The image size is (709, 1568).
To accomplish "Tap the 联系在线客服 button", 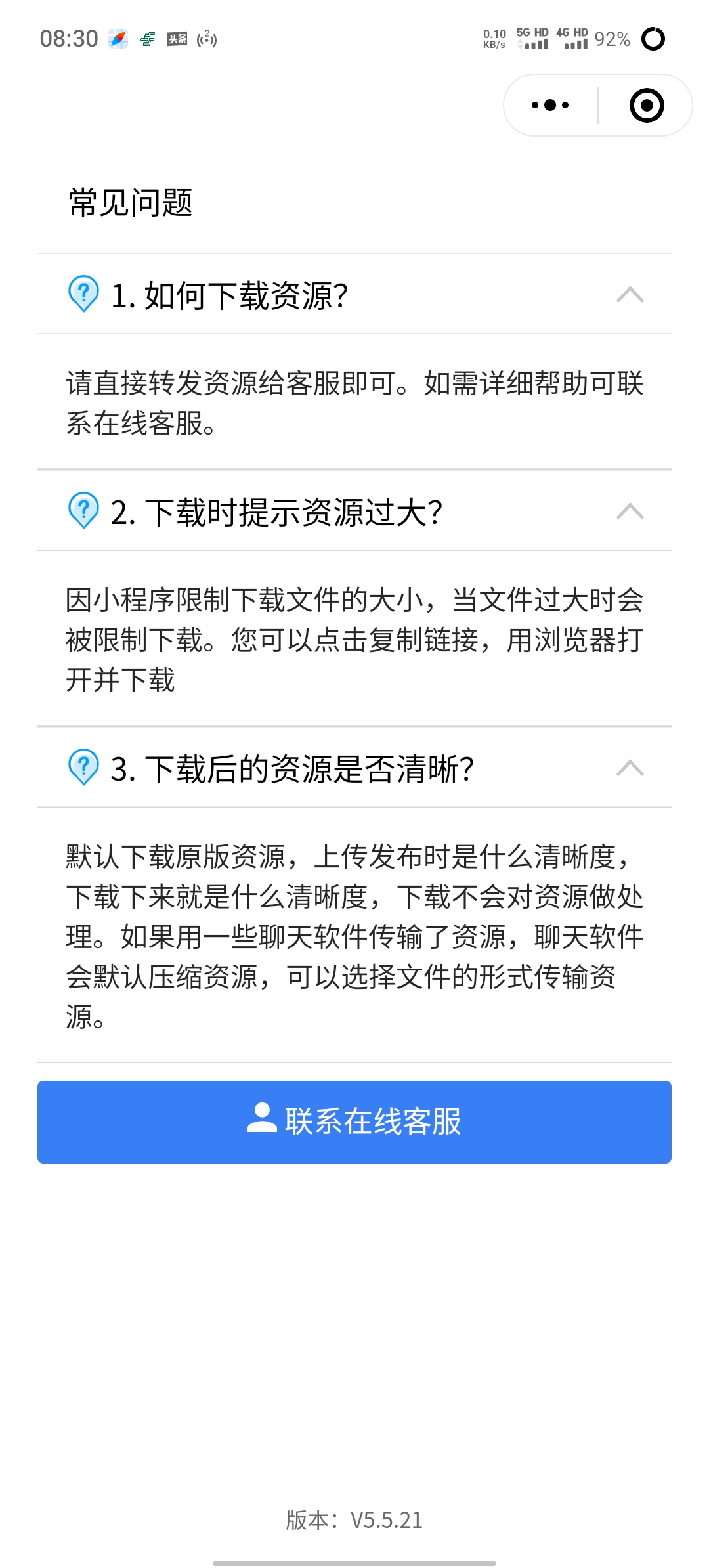I will pos(354,1122).
